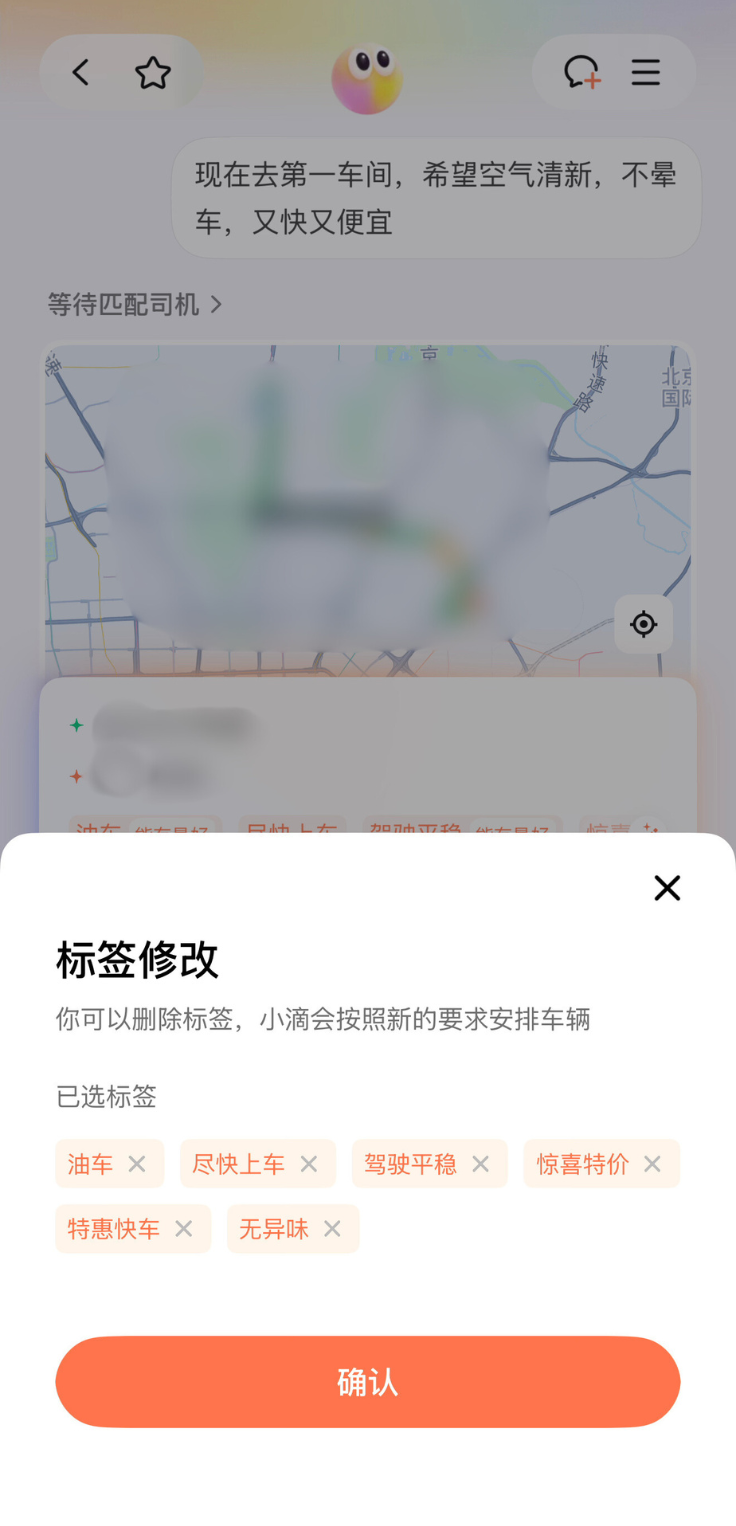Remove the 油车 tag

[137, 1164]
